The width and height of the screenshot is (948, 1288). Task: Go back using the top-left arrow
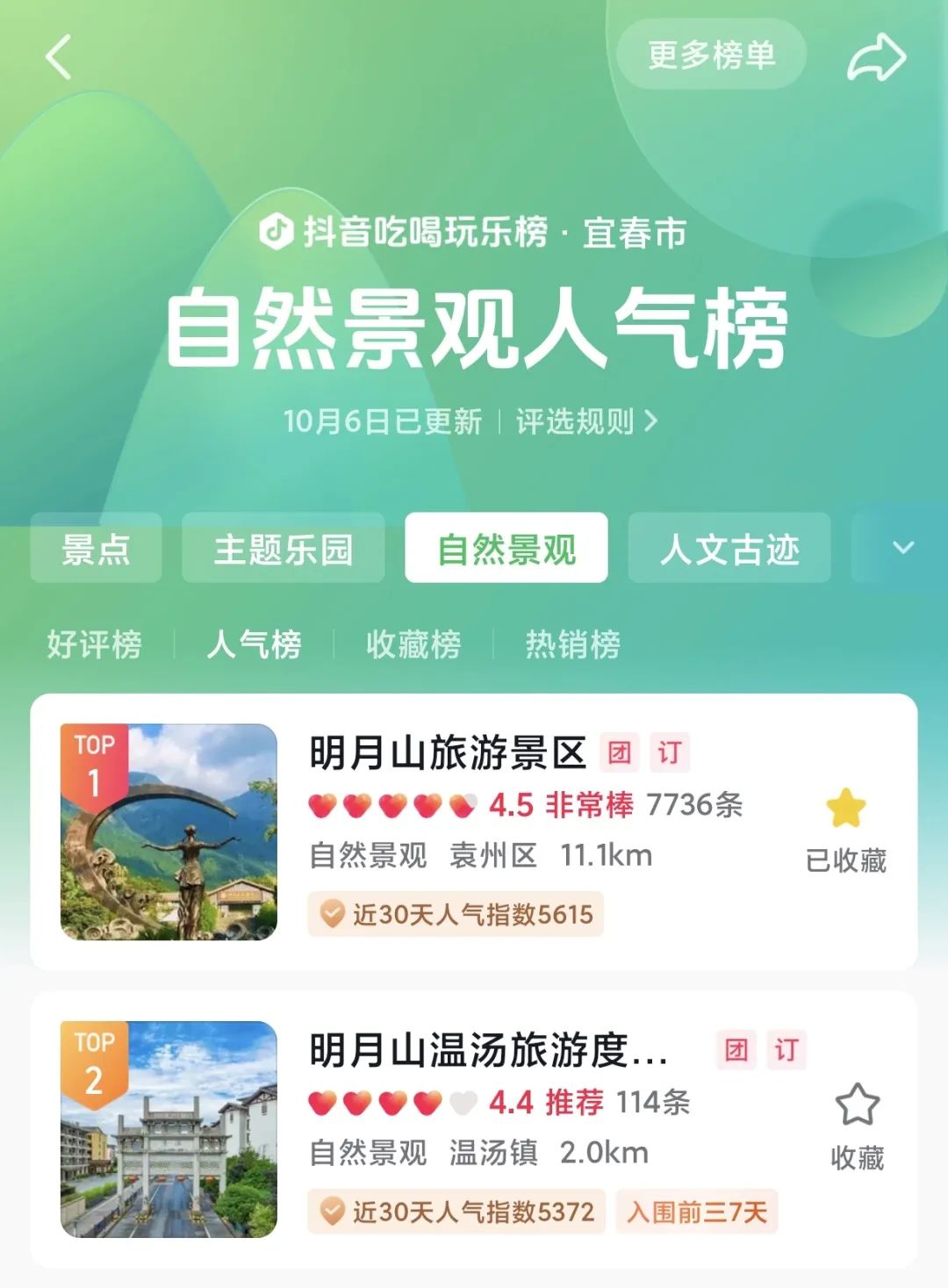pos(58,58)
